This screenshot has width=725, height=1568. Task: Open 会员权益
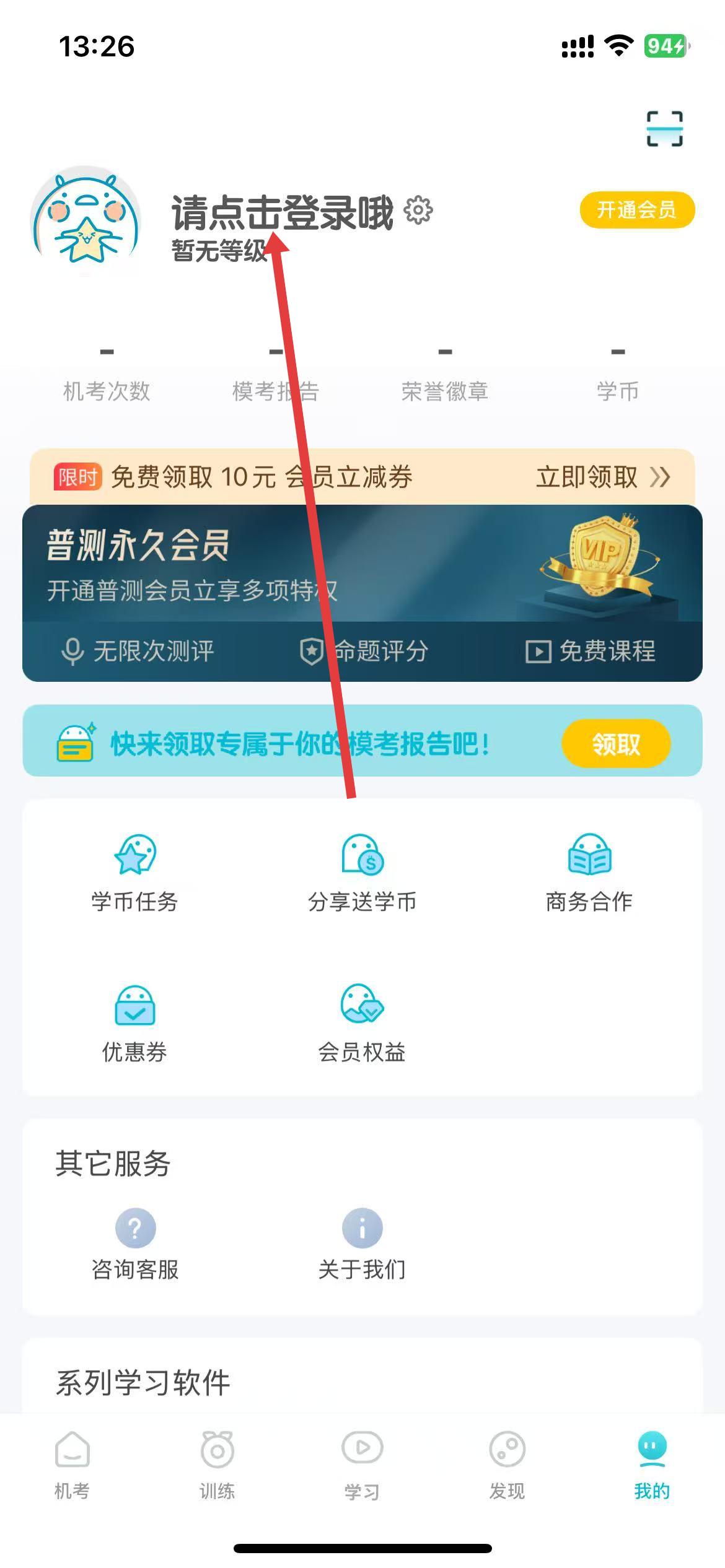(362, 1024)
